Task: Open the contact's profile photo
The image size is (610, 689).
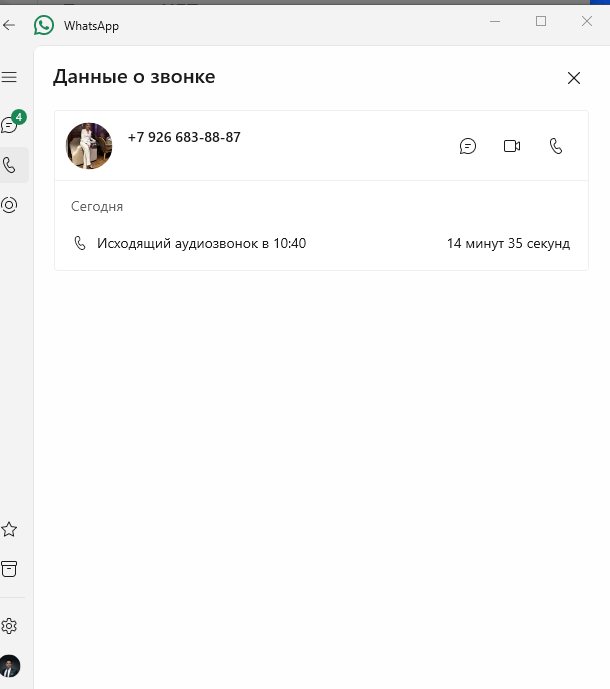Action: pyautogui.click(x=89, y=146)
